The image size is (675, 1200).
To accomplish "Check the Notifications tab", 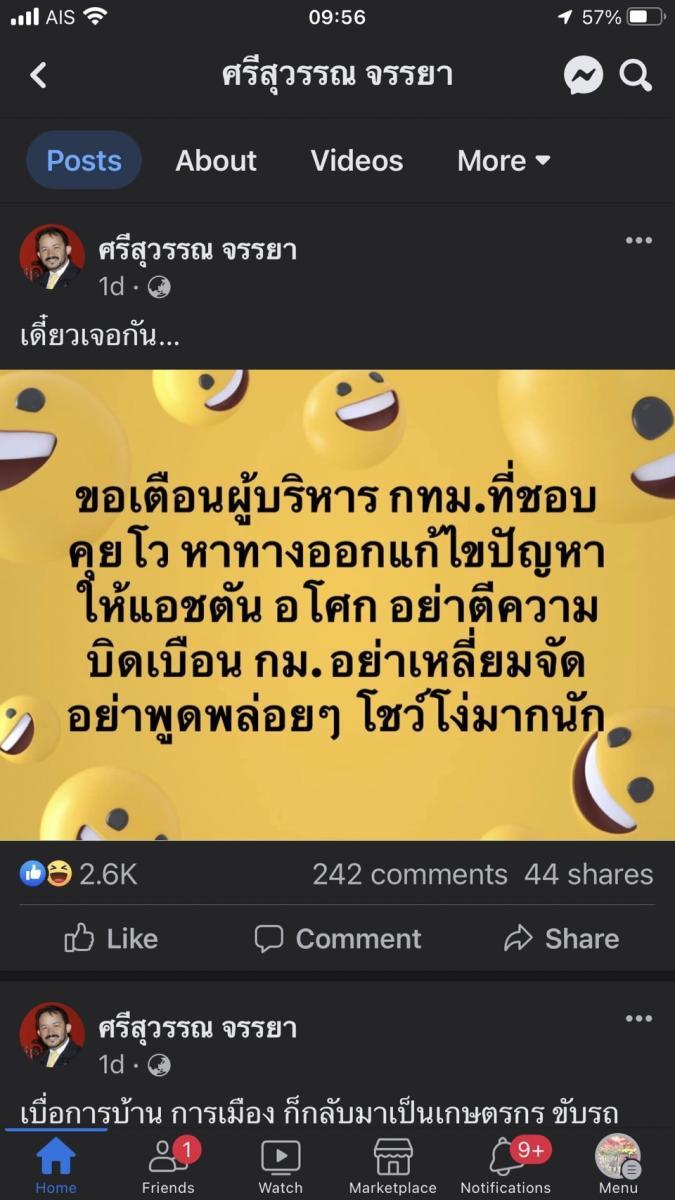I will tap(506, 1166).
